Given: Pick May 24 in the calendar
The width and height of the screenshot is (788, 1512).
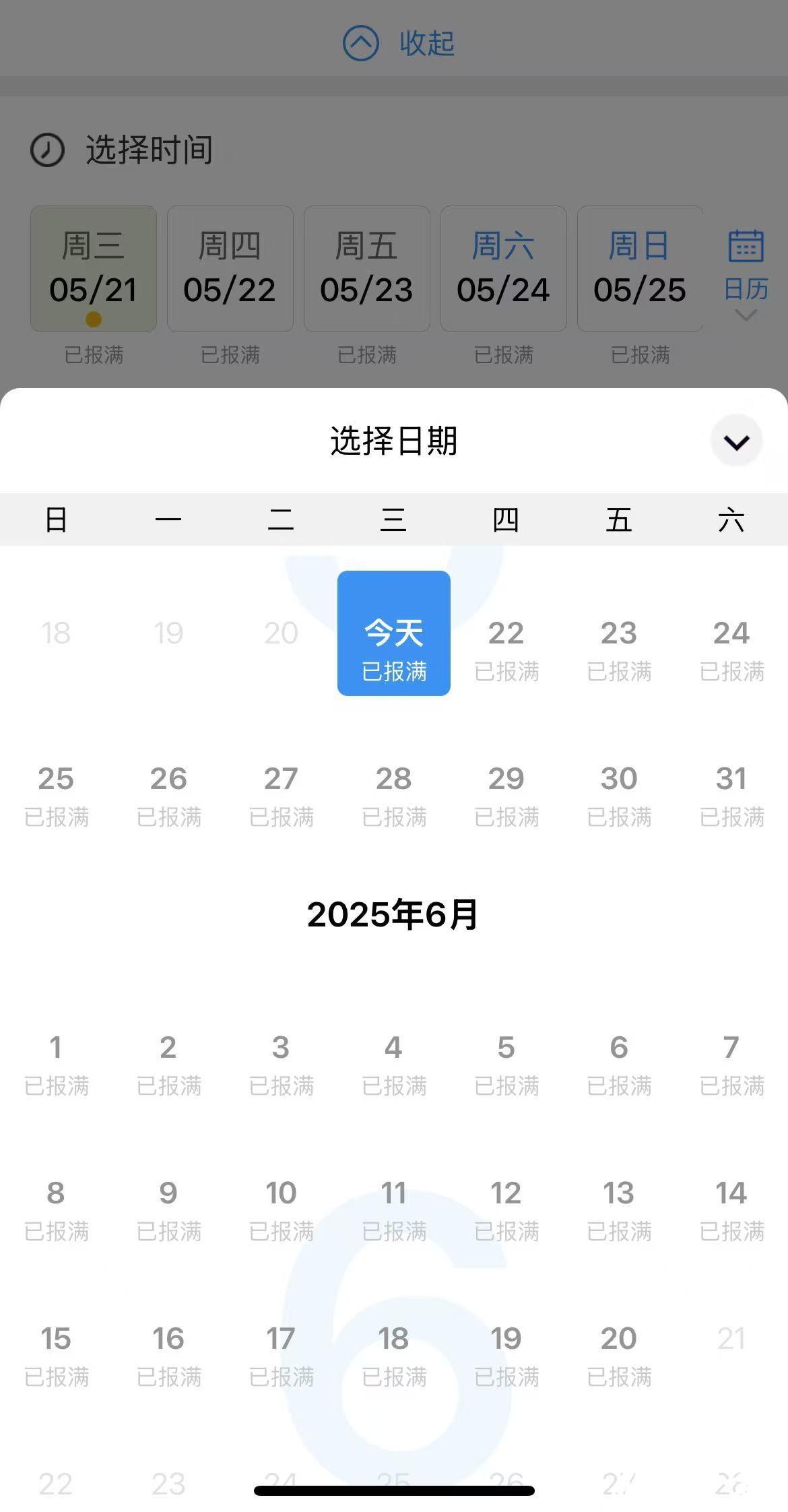Looking at the screenshot, I should pyautogui.click(x=731, y=647).
